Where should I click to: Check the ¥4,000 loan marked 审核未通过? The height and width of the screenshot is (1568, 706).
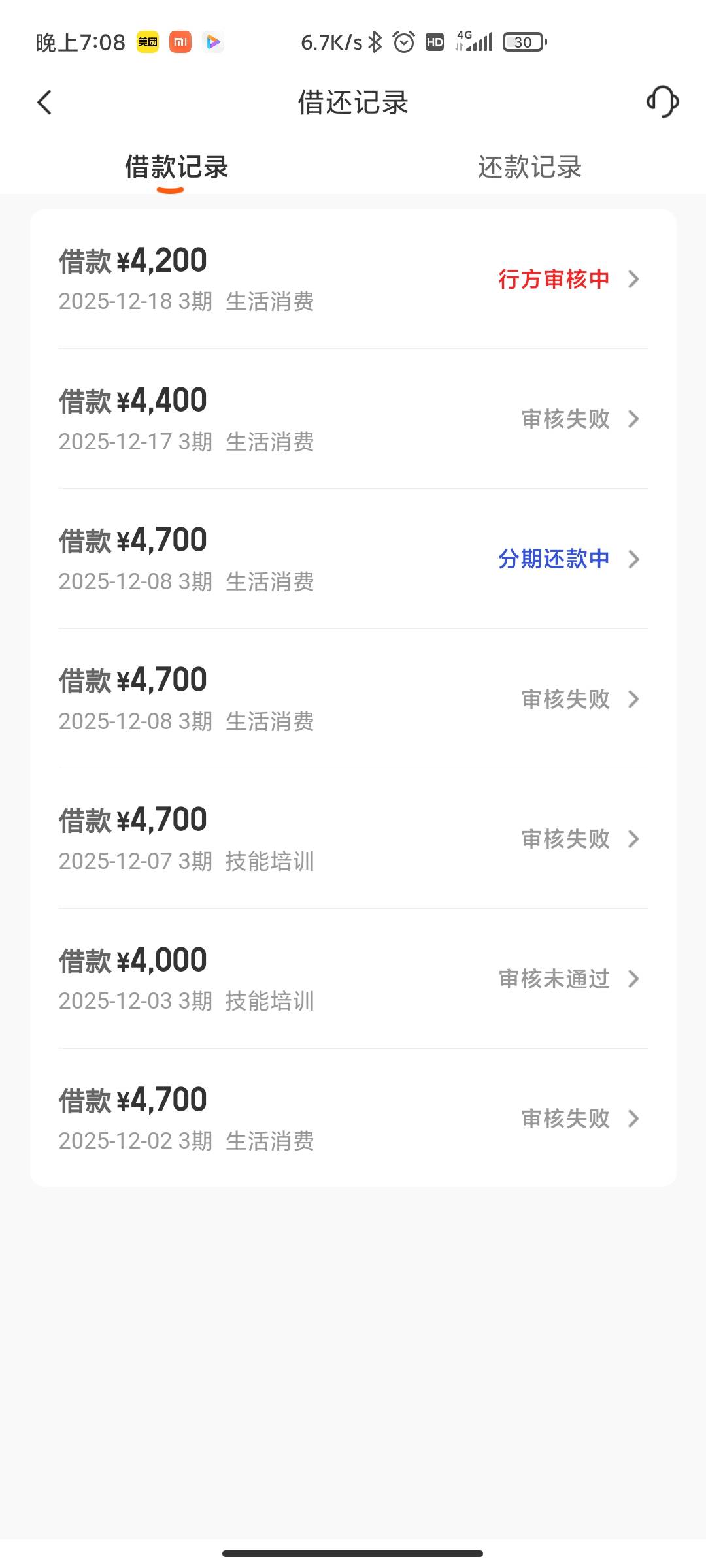click(353, 979)
